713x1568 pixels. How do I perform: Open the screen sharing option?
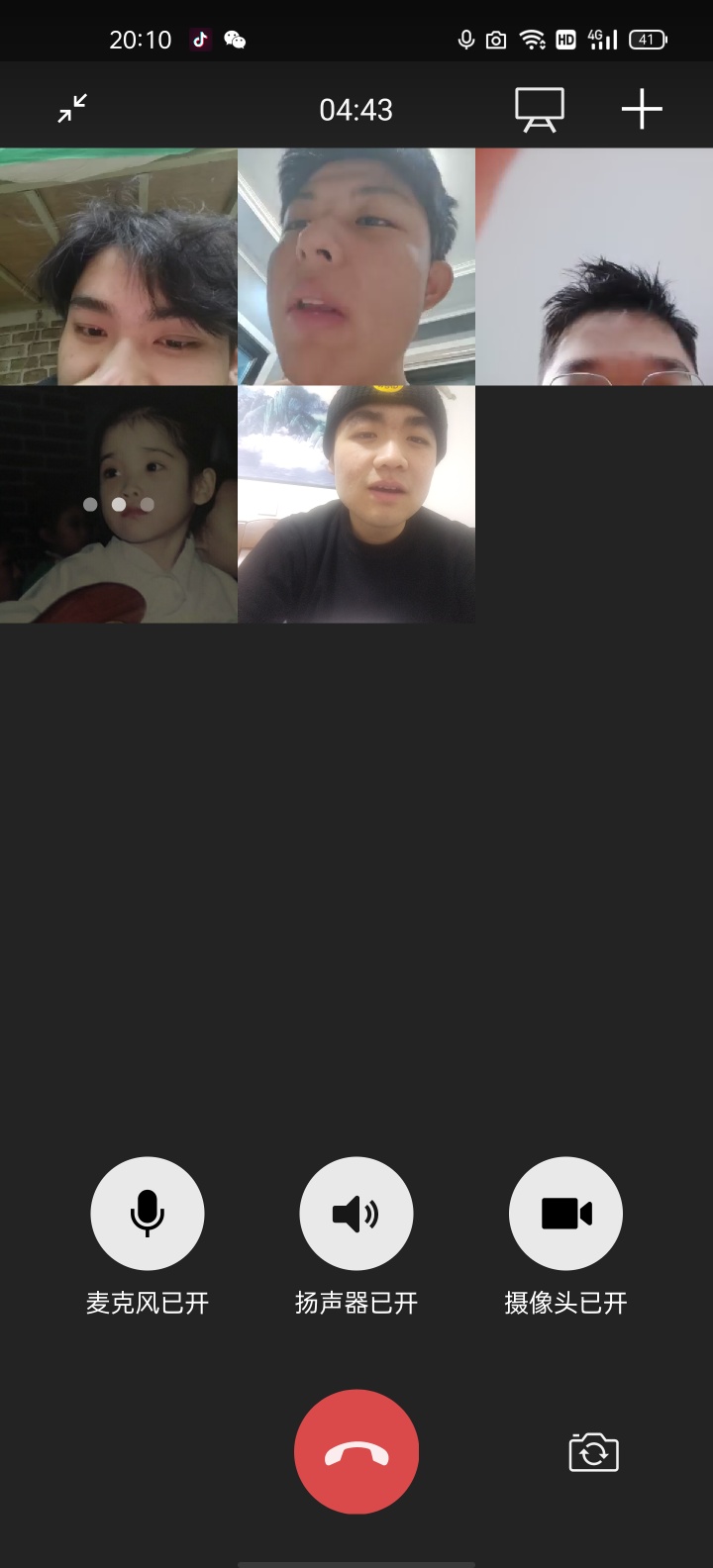[x=540, y=109]
